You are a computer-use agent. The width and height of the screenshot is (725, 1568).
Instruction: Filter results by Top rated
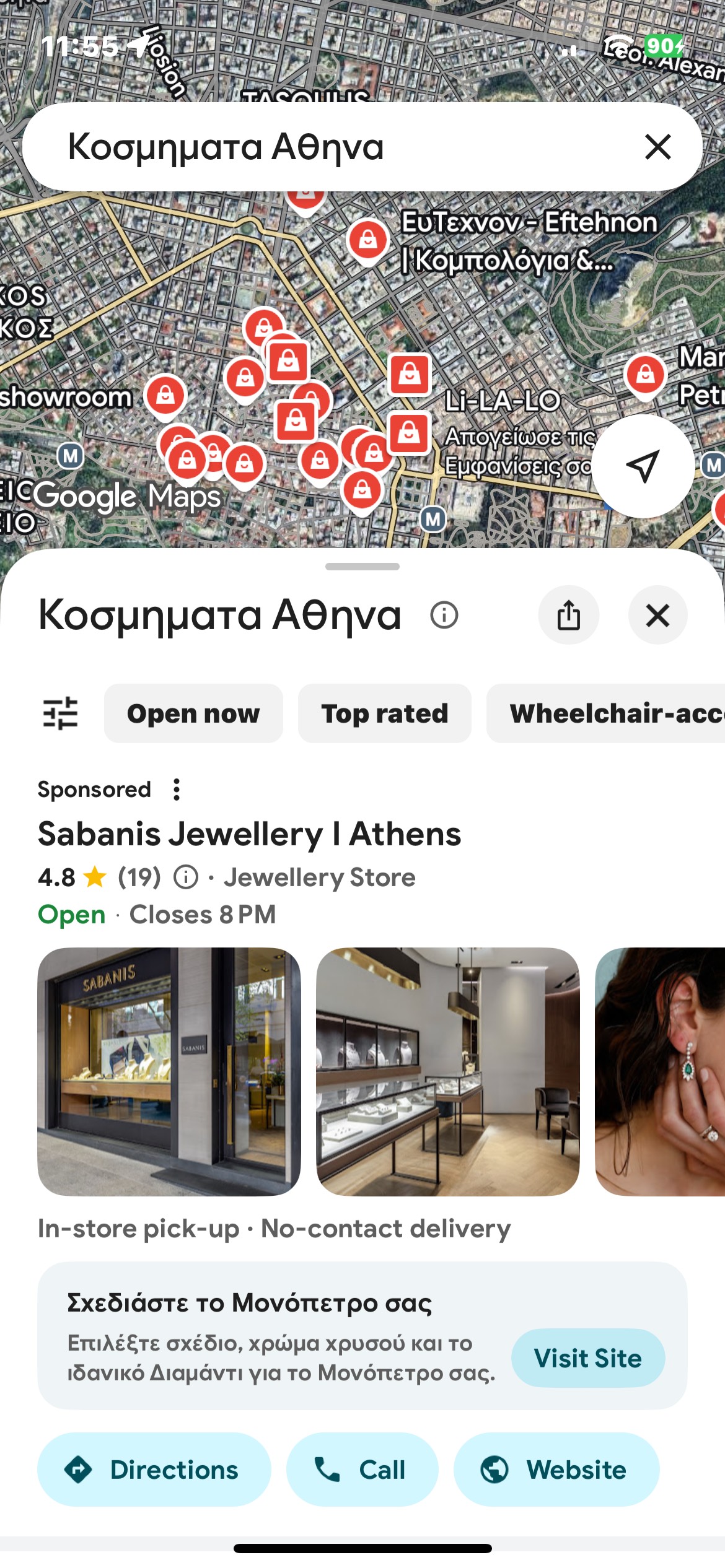click(x=384, y=713)
